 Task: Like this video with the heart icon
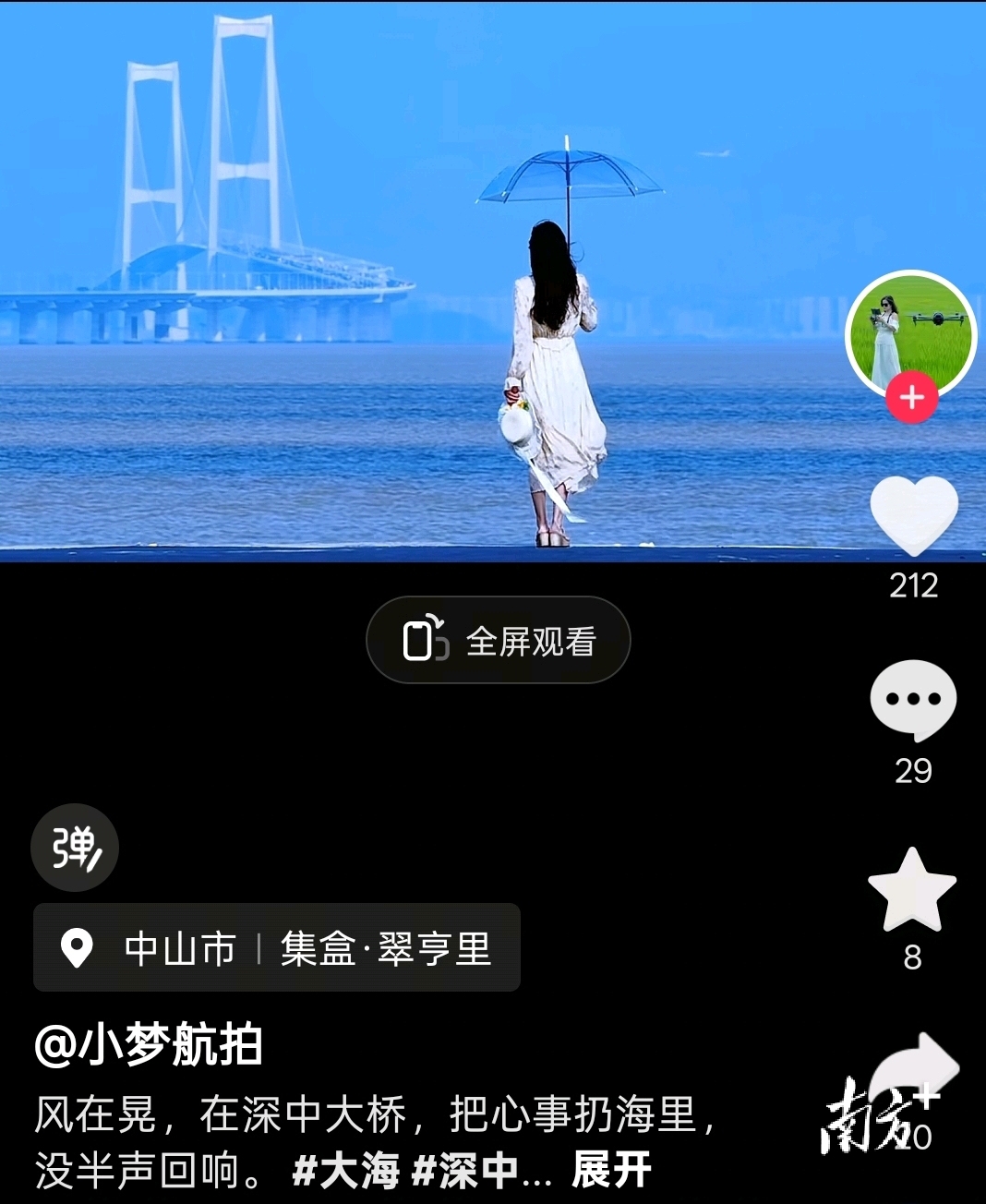914,514
